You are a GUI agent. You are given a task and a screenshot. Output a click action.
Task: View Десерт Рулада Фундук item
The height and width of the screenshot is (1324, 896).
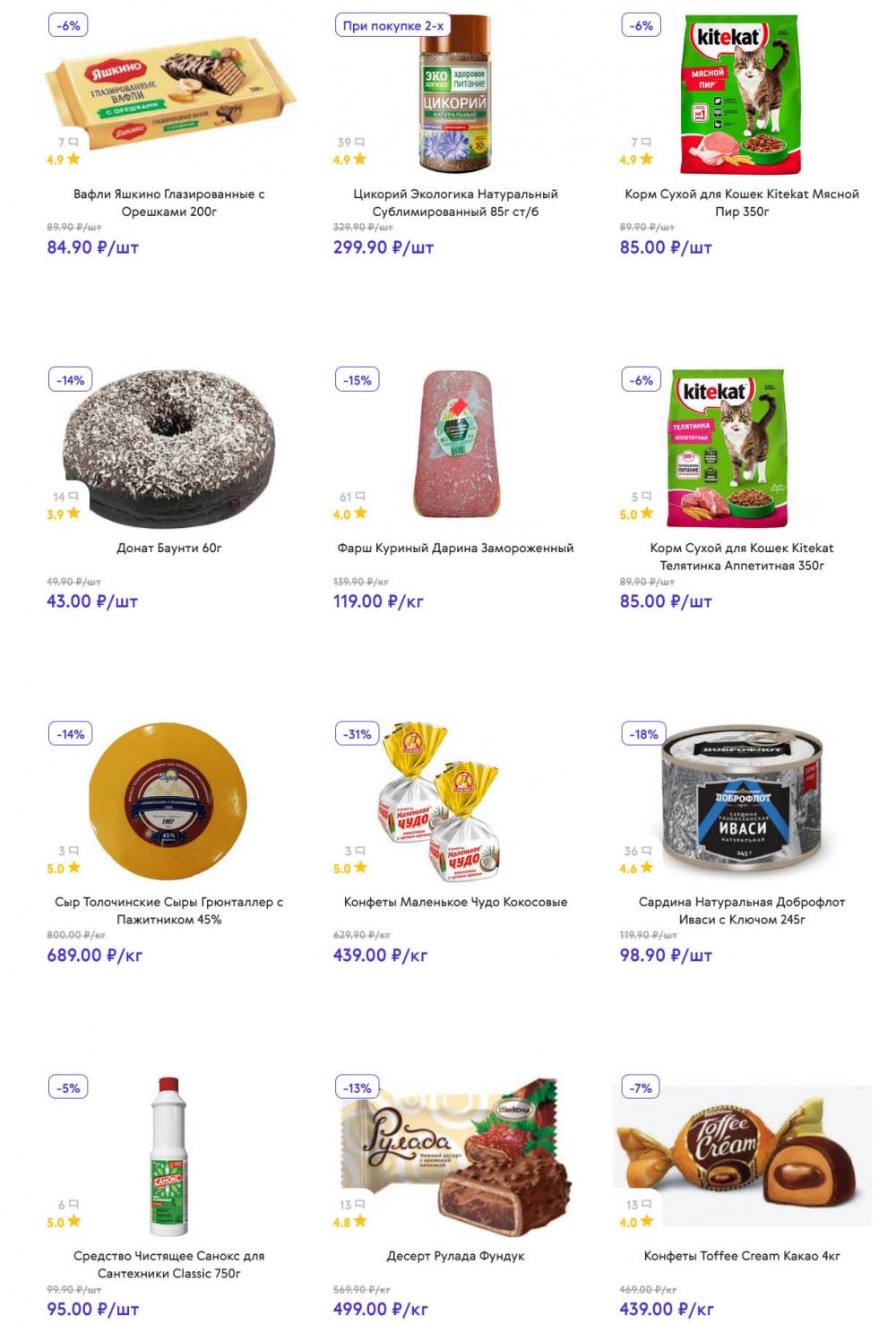[x=455, y=1256]
